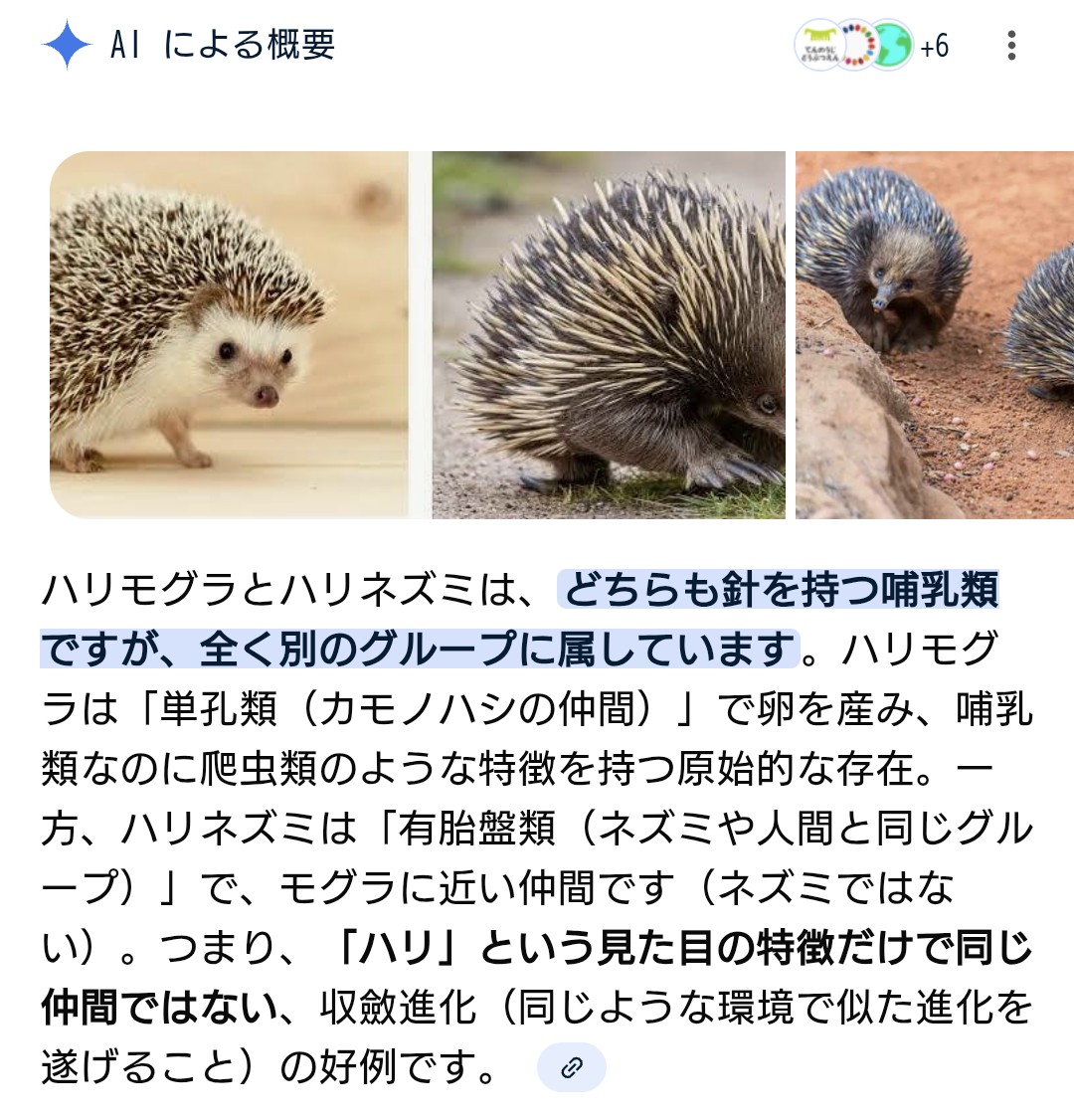View the +6 source sites

(x=933, y=47)
